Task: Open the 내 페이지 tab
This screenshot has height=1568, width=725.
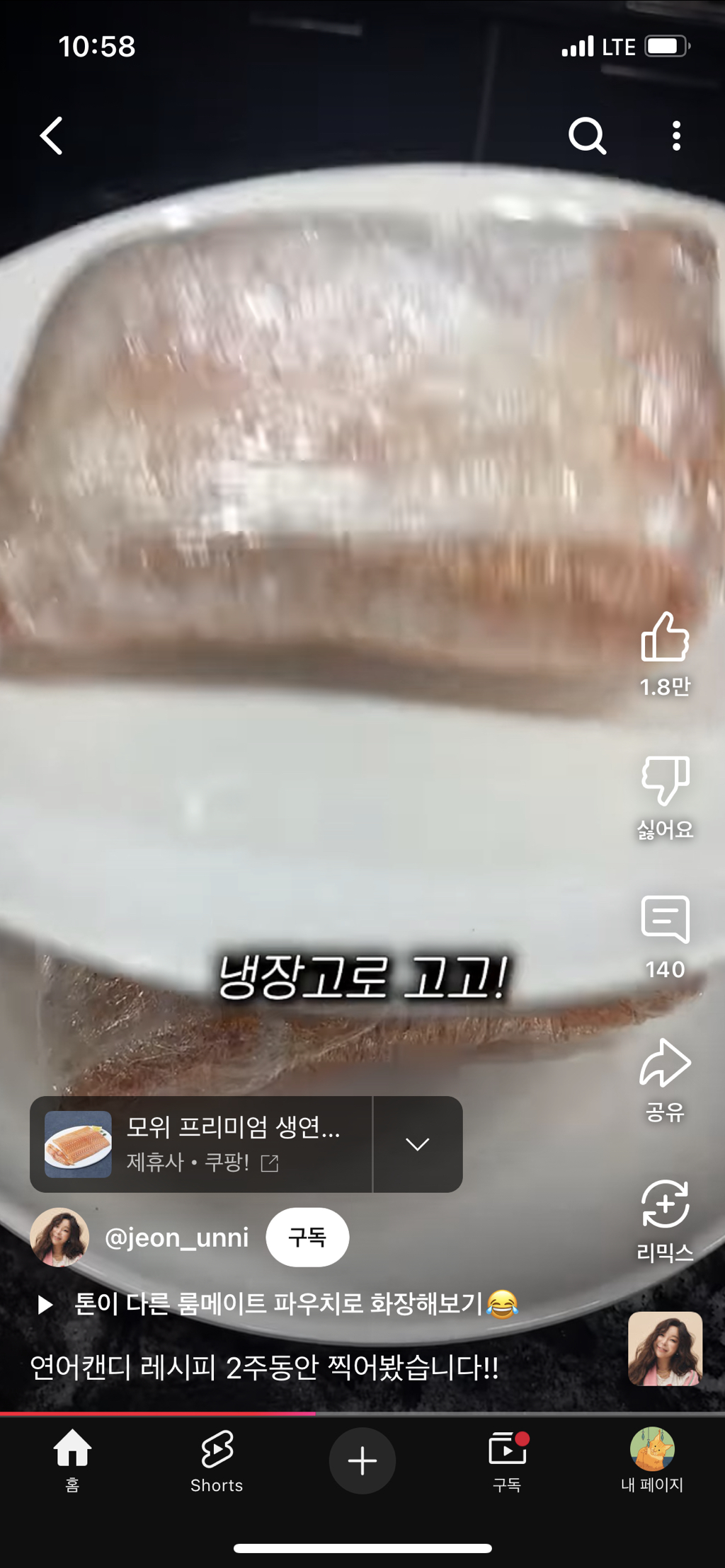Action: click(652, 1460)
